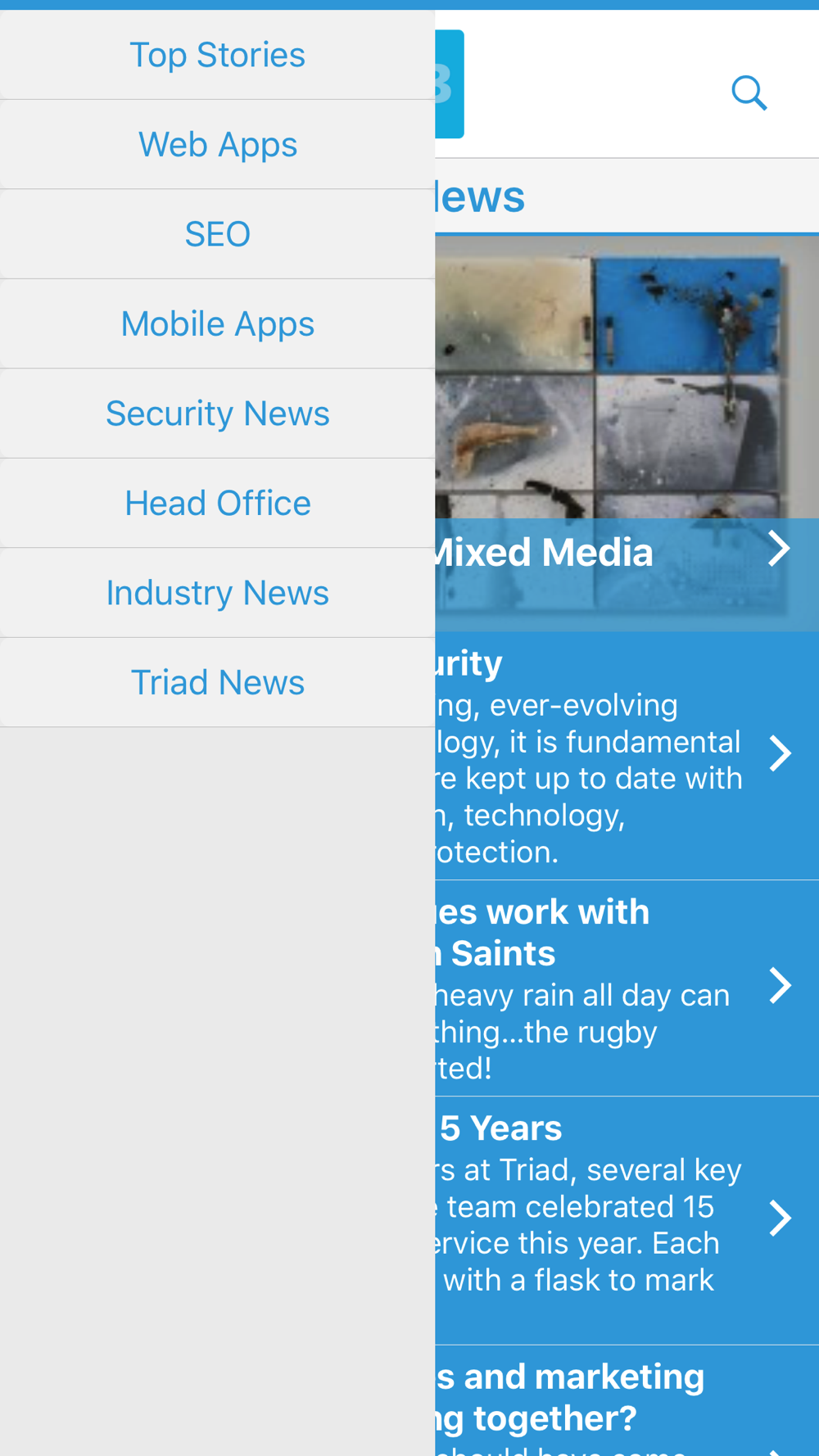Open the Mixed Media featured story

click(622, 553)
